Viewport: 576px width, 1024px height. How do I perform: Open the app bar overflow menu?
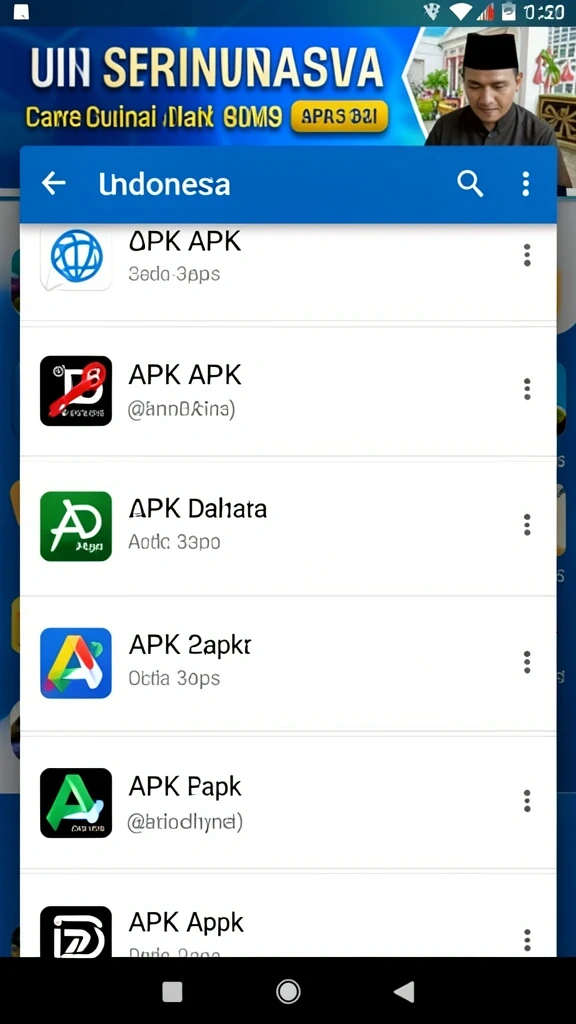(x=526, y=184)
